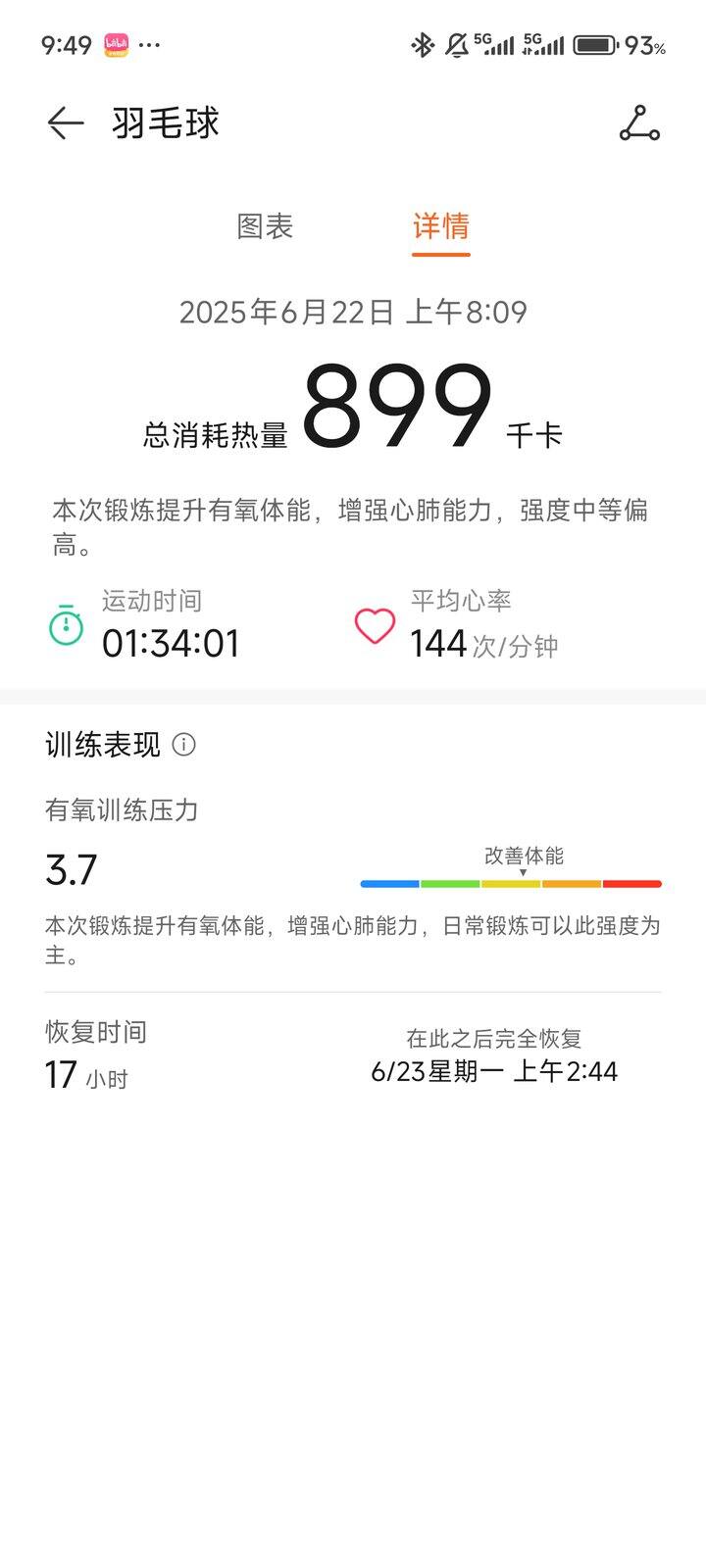Select the 详情 tab
The height and width of the screenshot is (1568, 706).
click(x=440, y=226)
